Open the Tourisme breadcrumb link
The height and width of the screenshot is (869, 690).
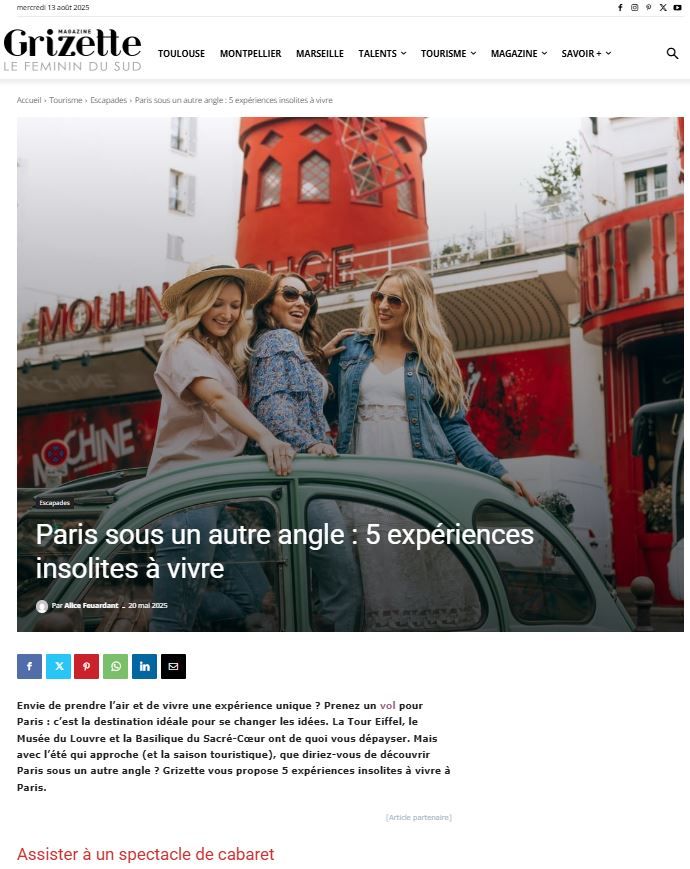point(66,100)
